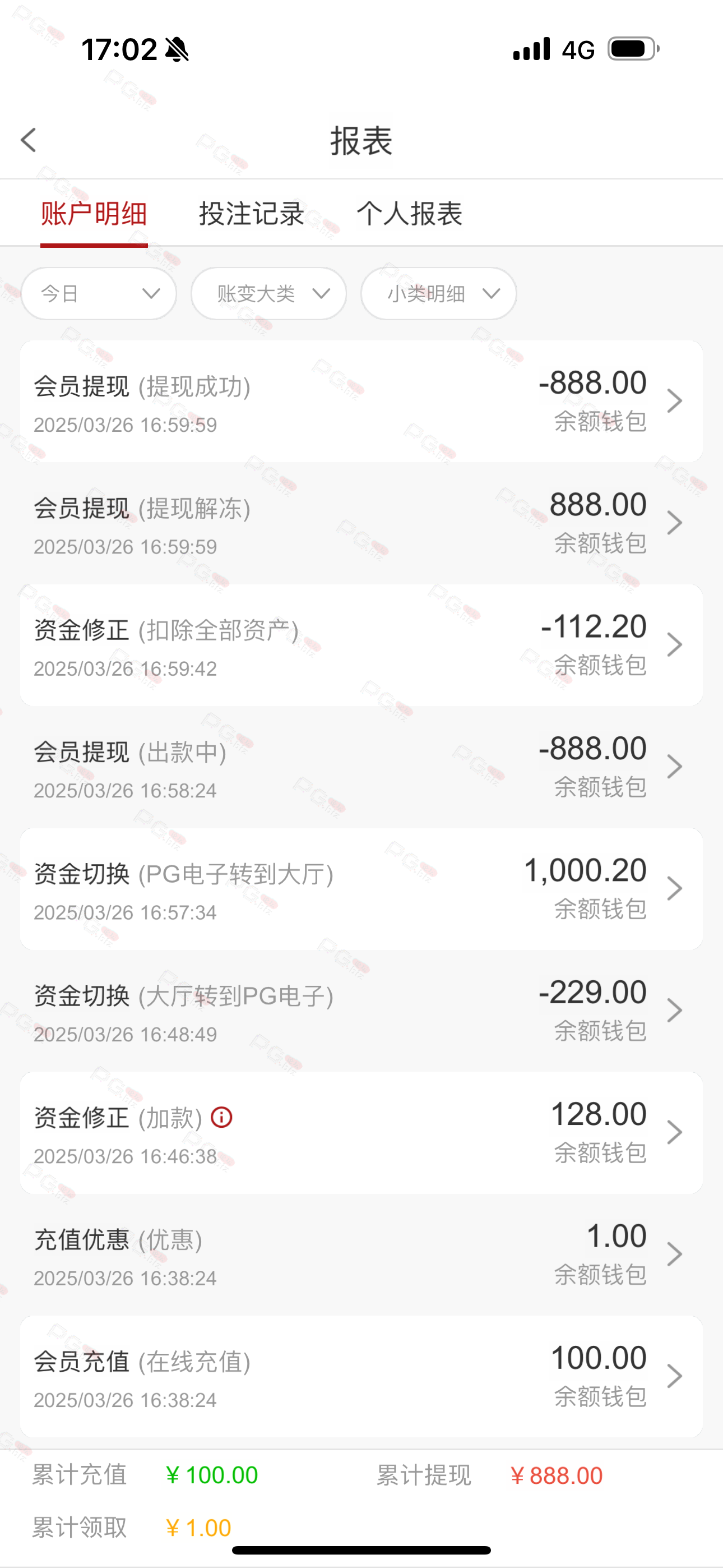Expand the 账变大类 filter dropdown

(x=268, y=293)
